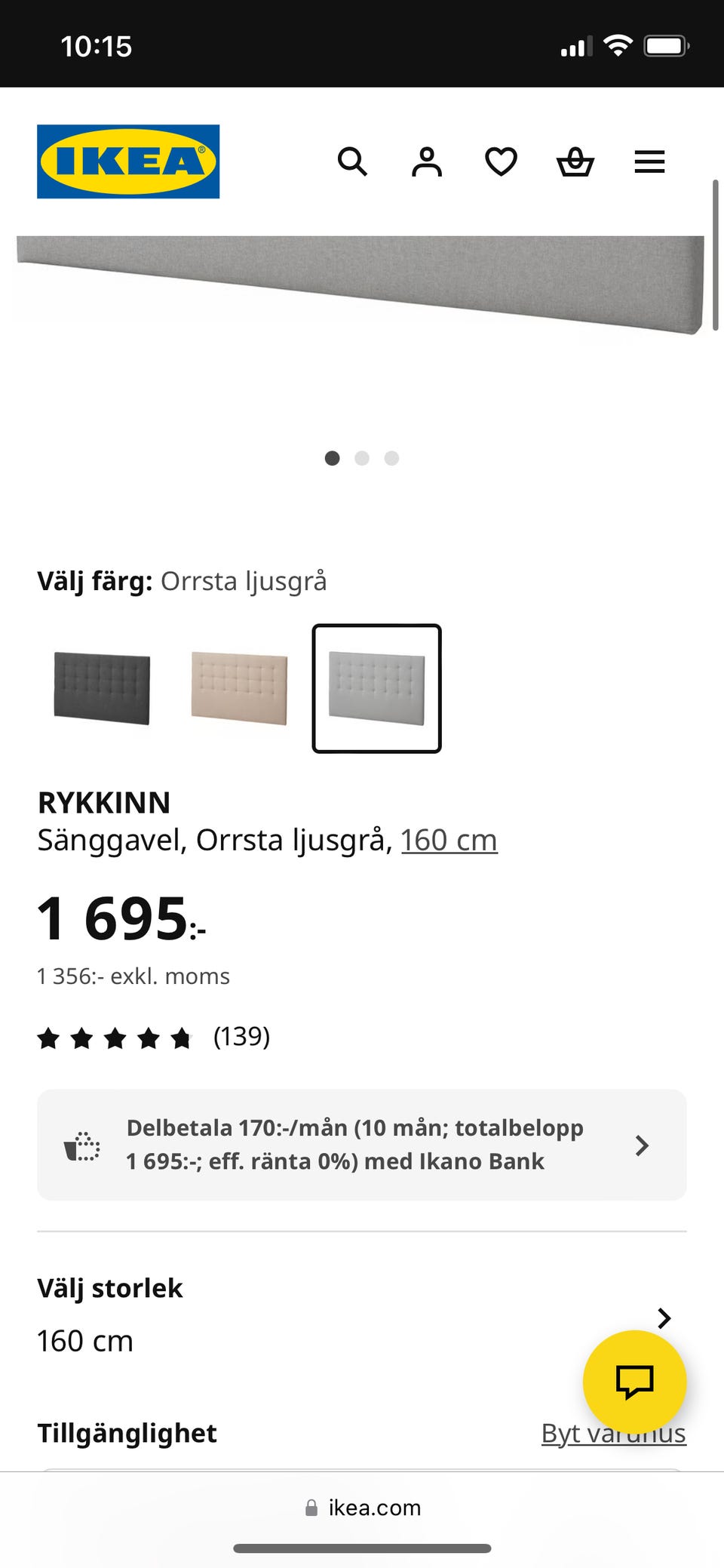
Task: Select the beige headboard variant
Action: click(238, 688)
